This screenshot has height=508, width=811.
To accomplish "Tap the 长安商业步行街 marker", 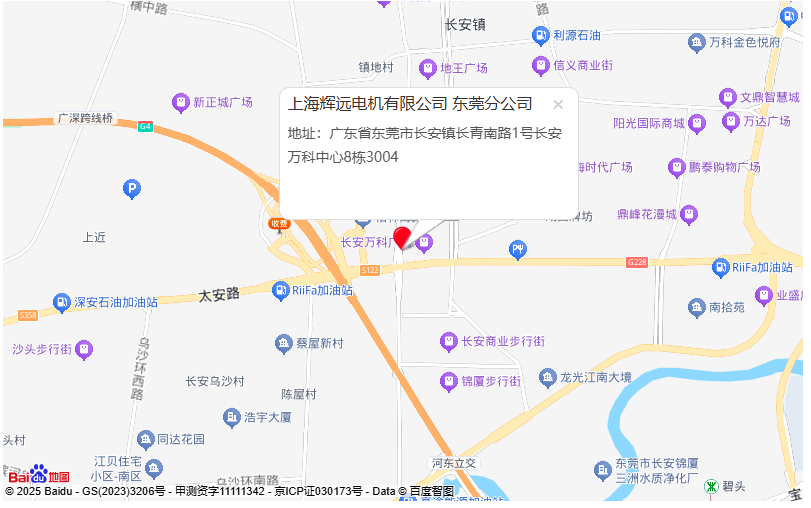I will point(447,342).
